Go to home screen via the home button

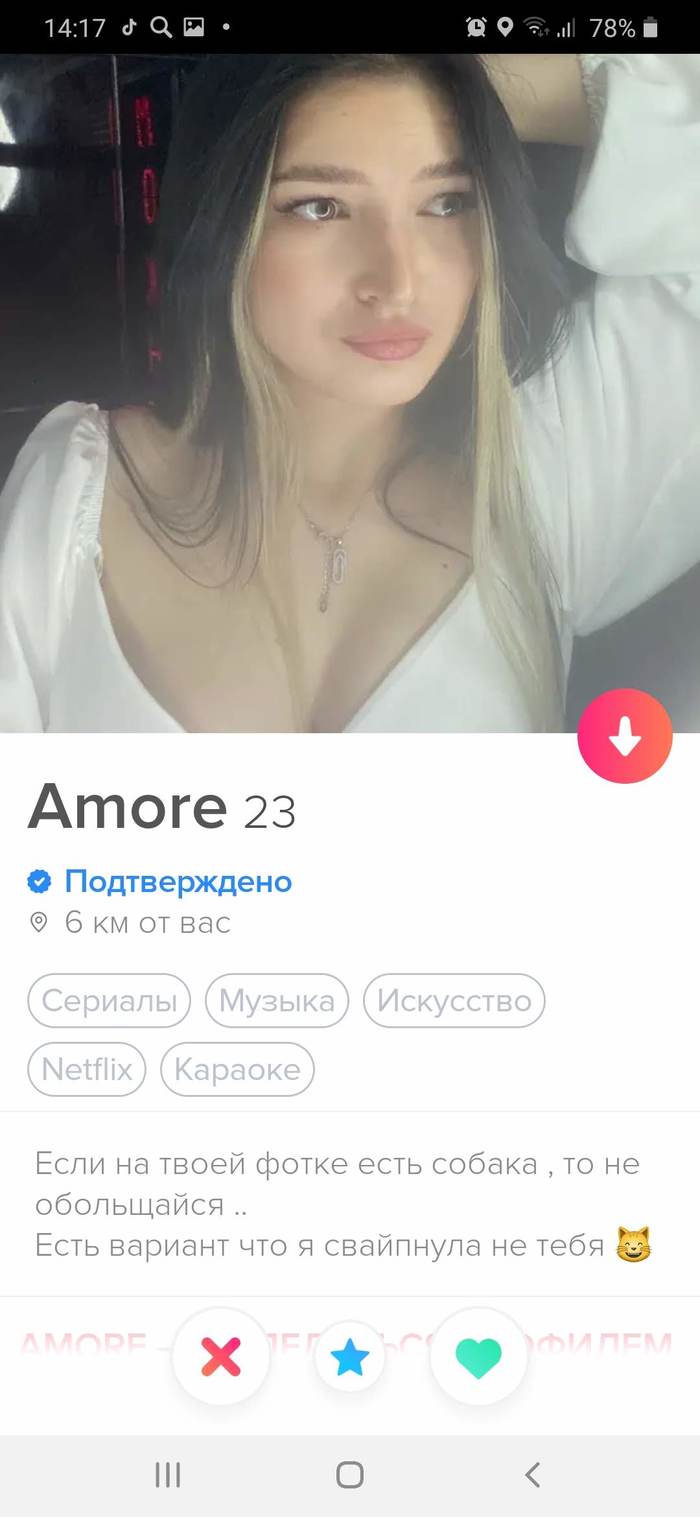349,1474
